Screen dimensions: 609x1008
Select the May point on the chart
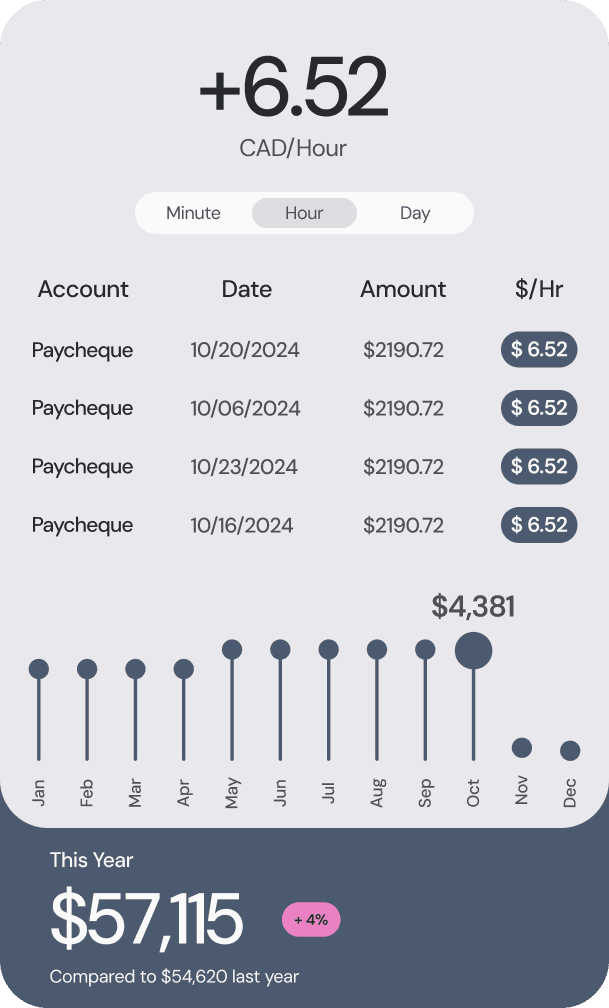coord(232,650)
